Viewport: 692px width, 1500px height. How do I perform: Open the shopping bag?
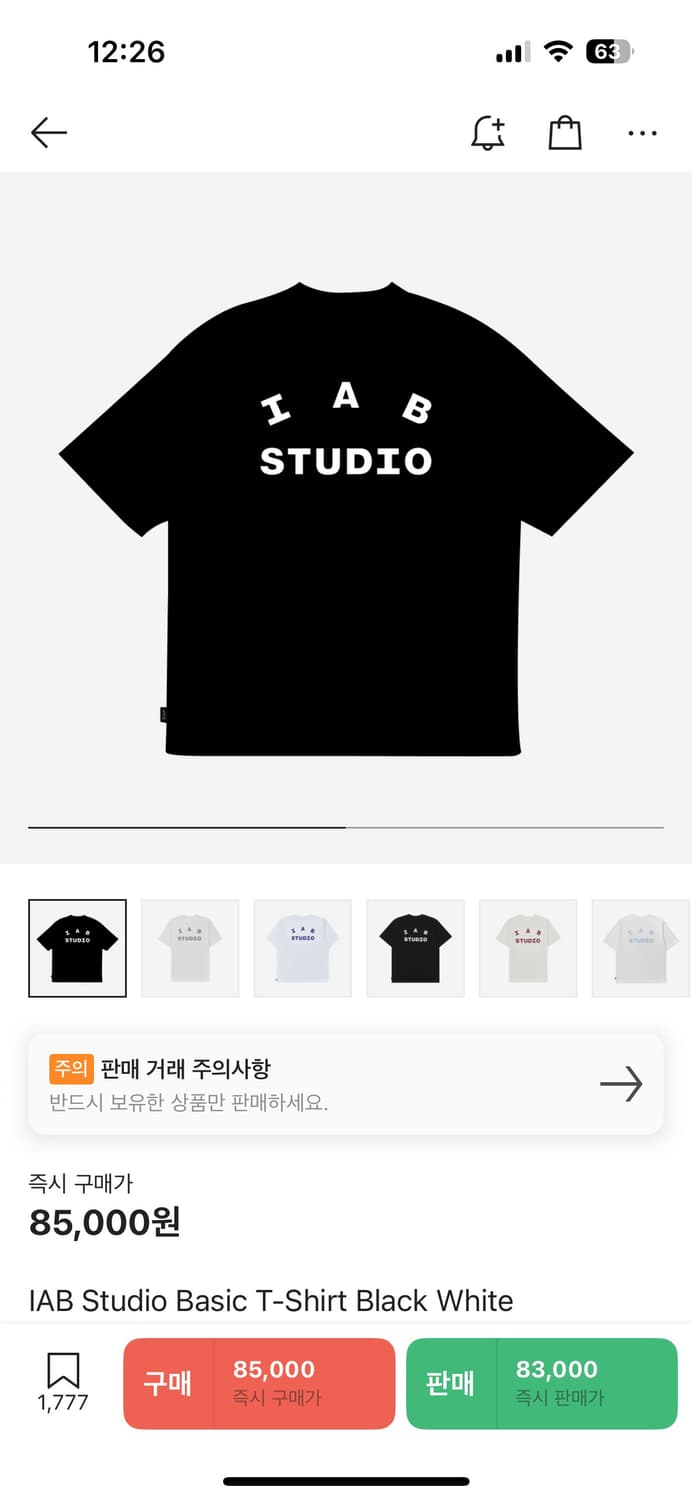click(x=565, y=132)
